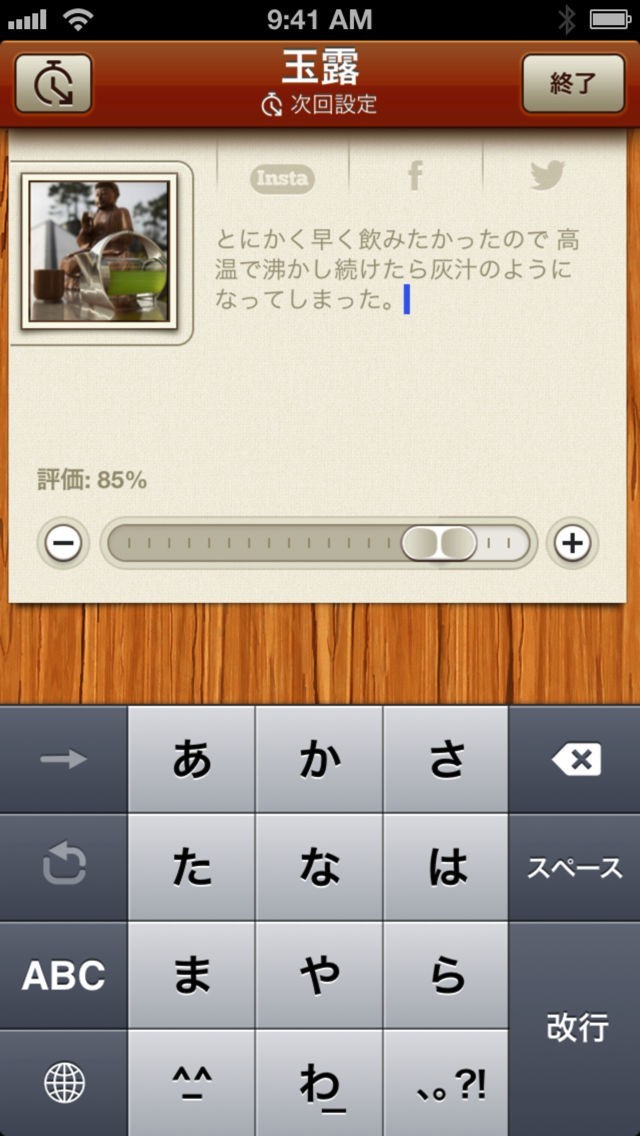Tap the punctuation key 、。?!
This screenshot has width=640, height=1136.
click(x=447, y=1084)
